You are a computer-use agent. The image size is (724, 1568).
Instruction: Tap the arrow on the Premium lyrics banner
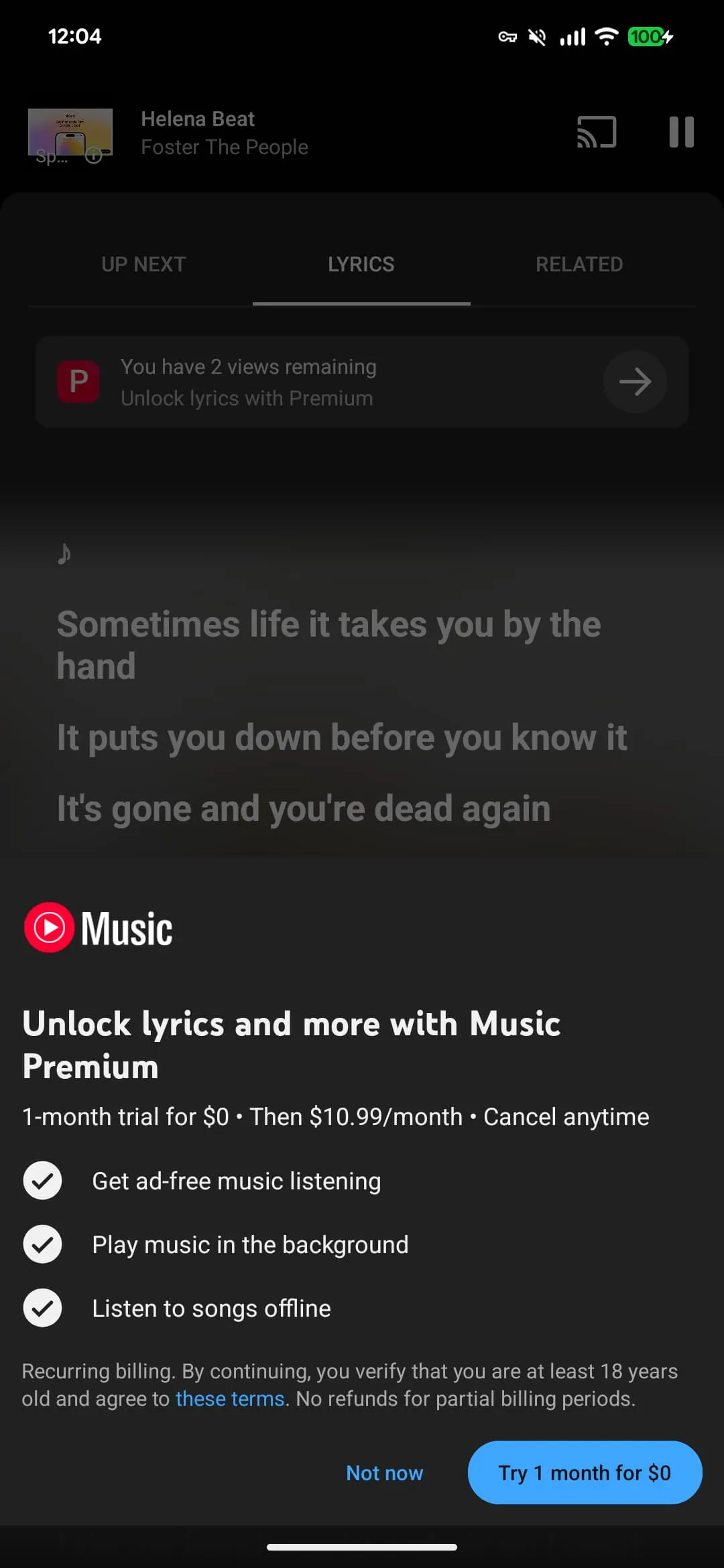pos(634,382)
